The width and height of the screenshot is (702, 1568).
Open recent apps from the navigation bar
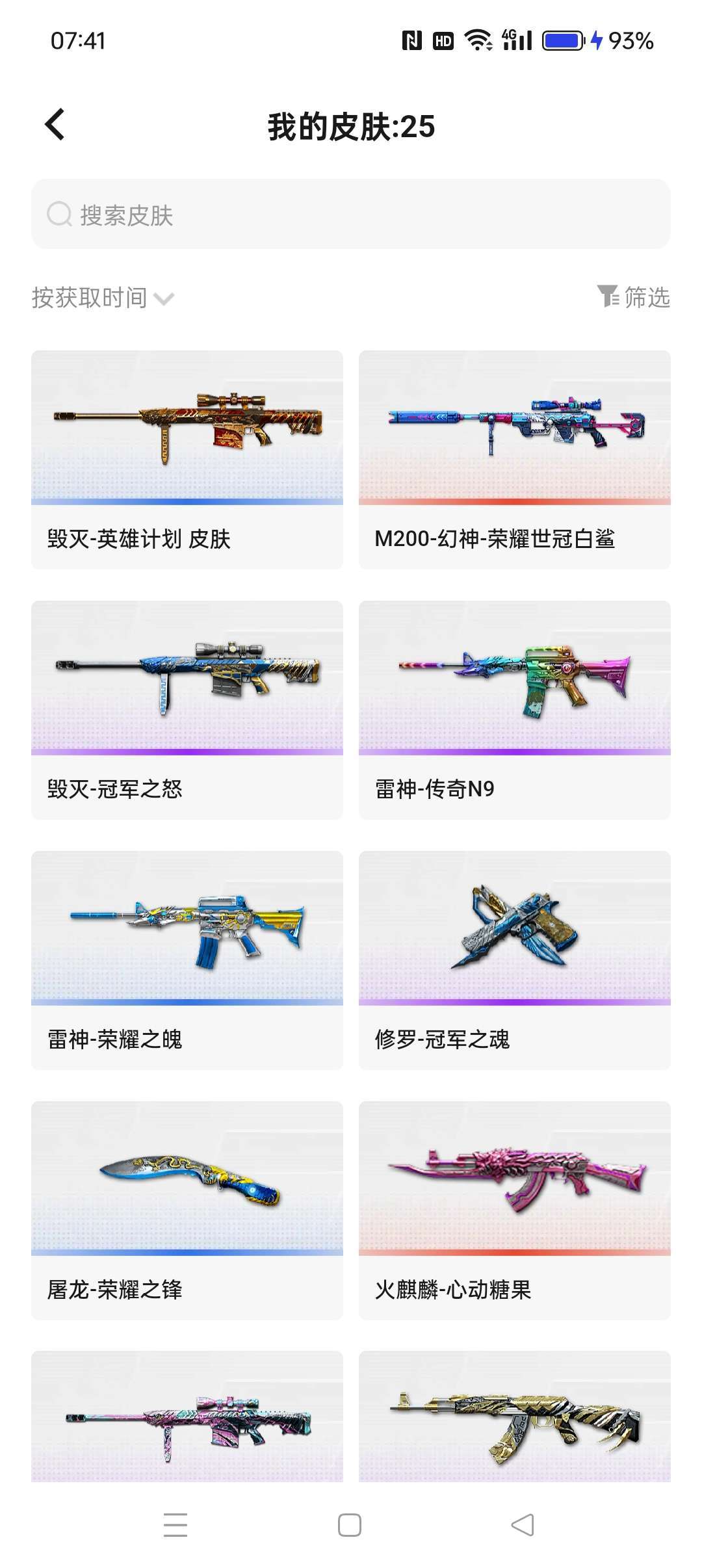pyautogui.click(x=175, y=1524)
